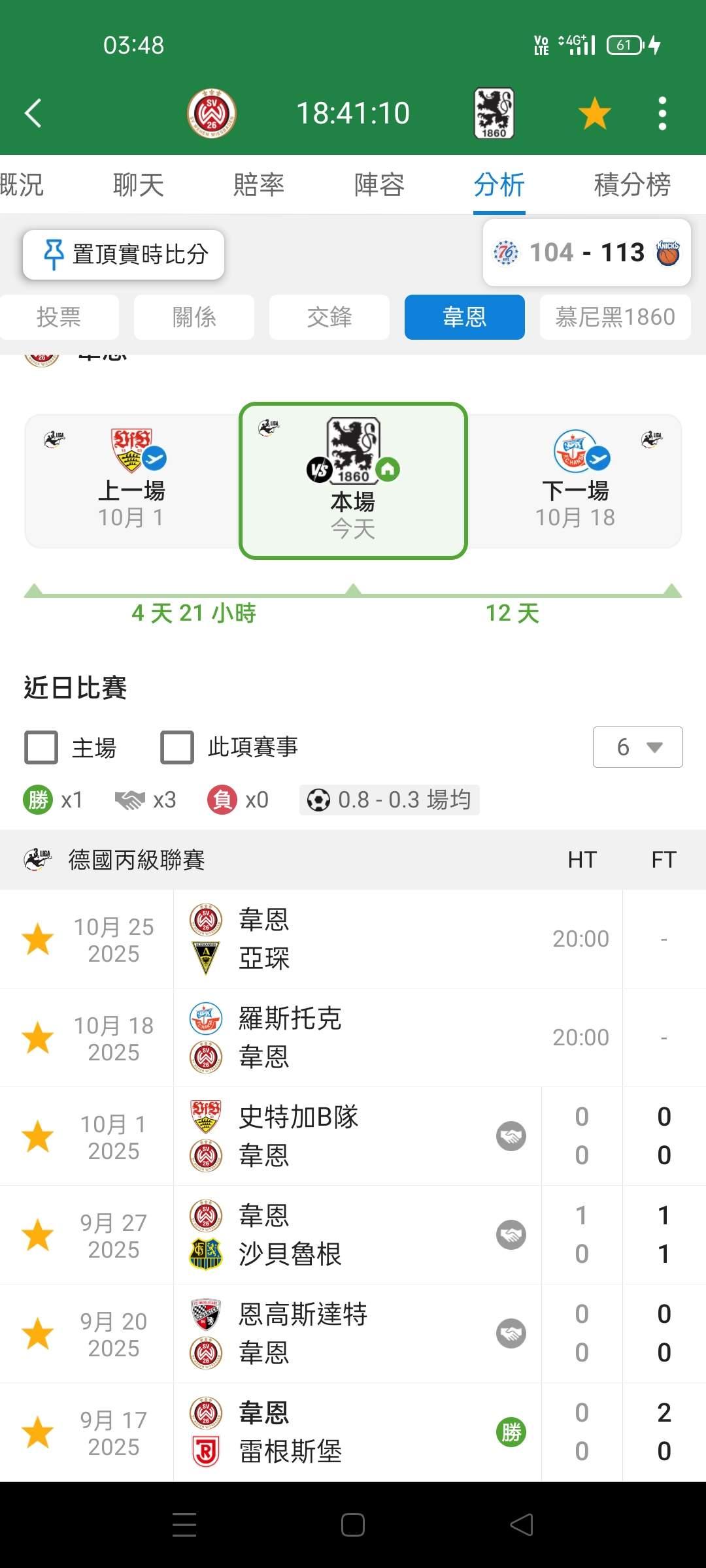
Task: Switch to the 積分榜 tab
Action: pos(632,184)
